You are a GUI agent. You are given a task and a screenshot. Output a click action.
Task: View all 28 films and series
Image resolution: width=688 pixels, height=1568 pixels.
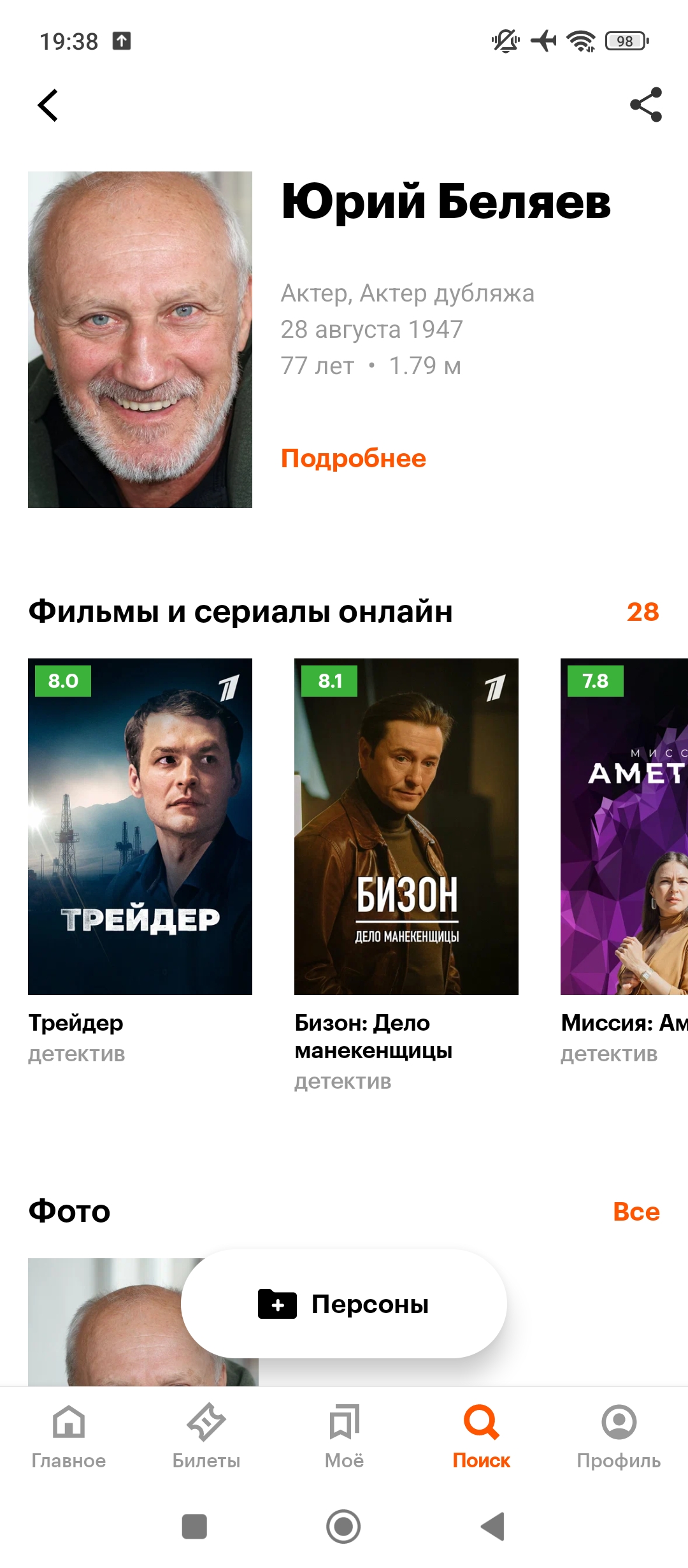point(642,612)
